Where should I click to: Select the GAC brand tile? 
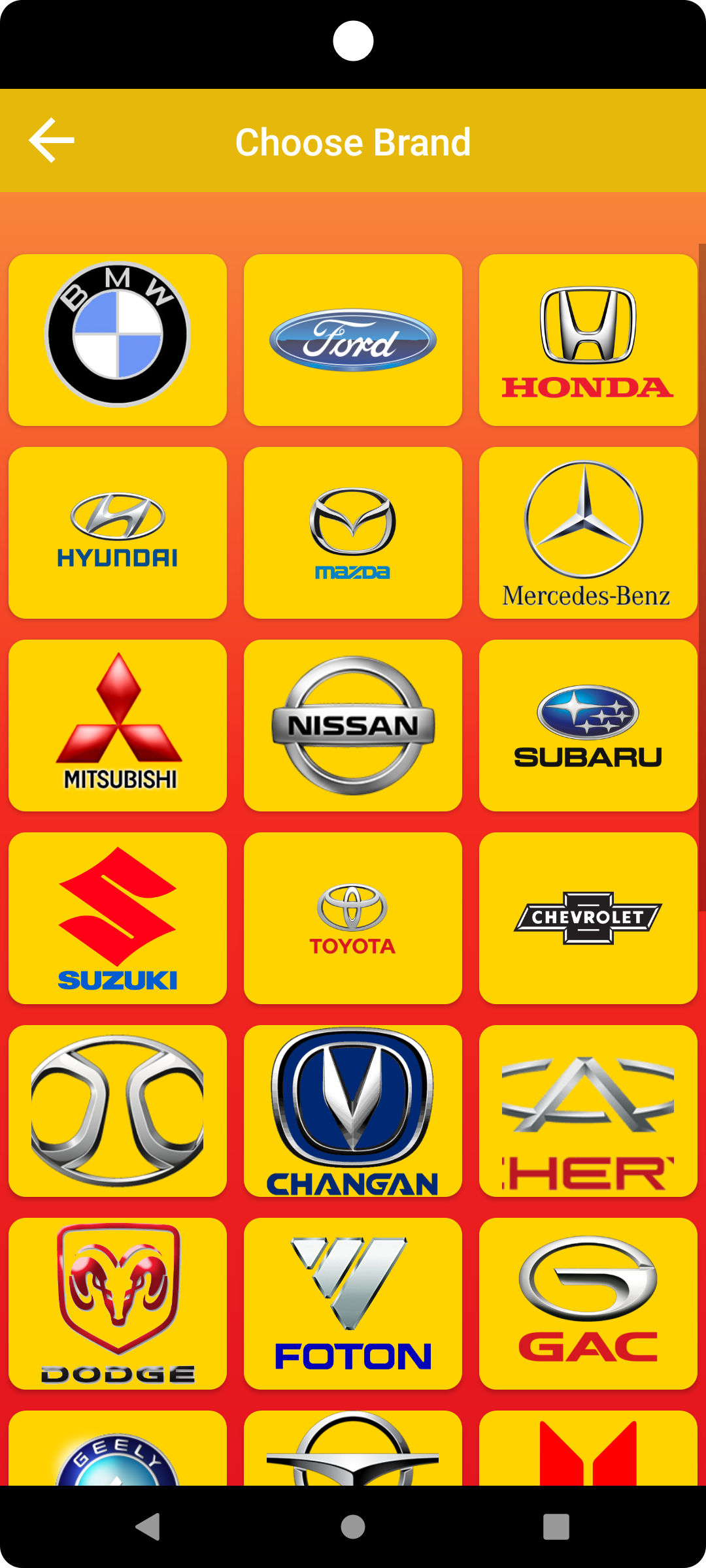588,1303
